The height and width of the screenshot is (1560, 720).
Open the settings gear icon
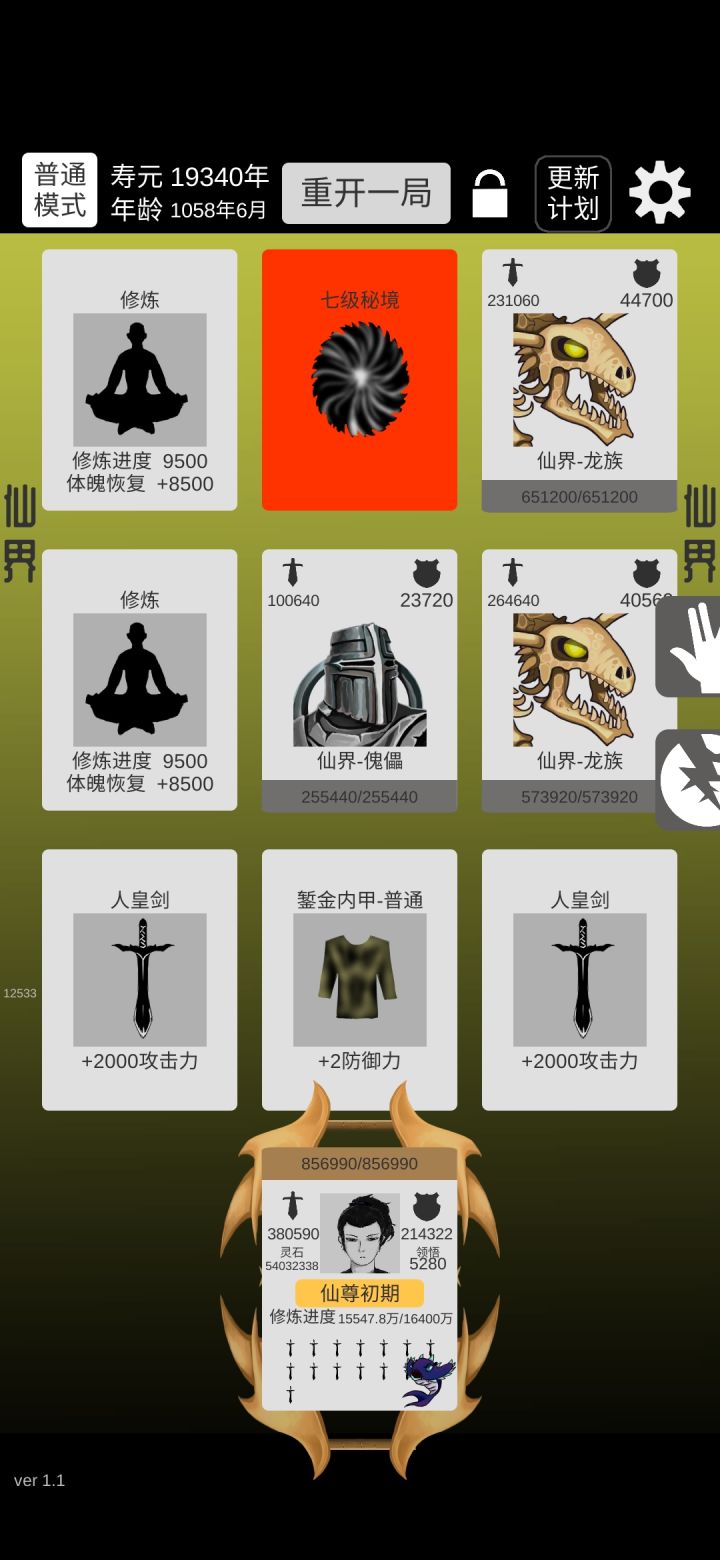(660, 191)
